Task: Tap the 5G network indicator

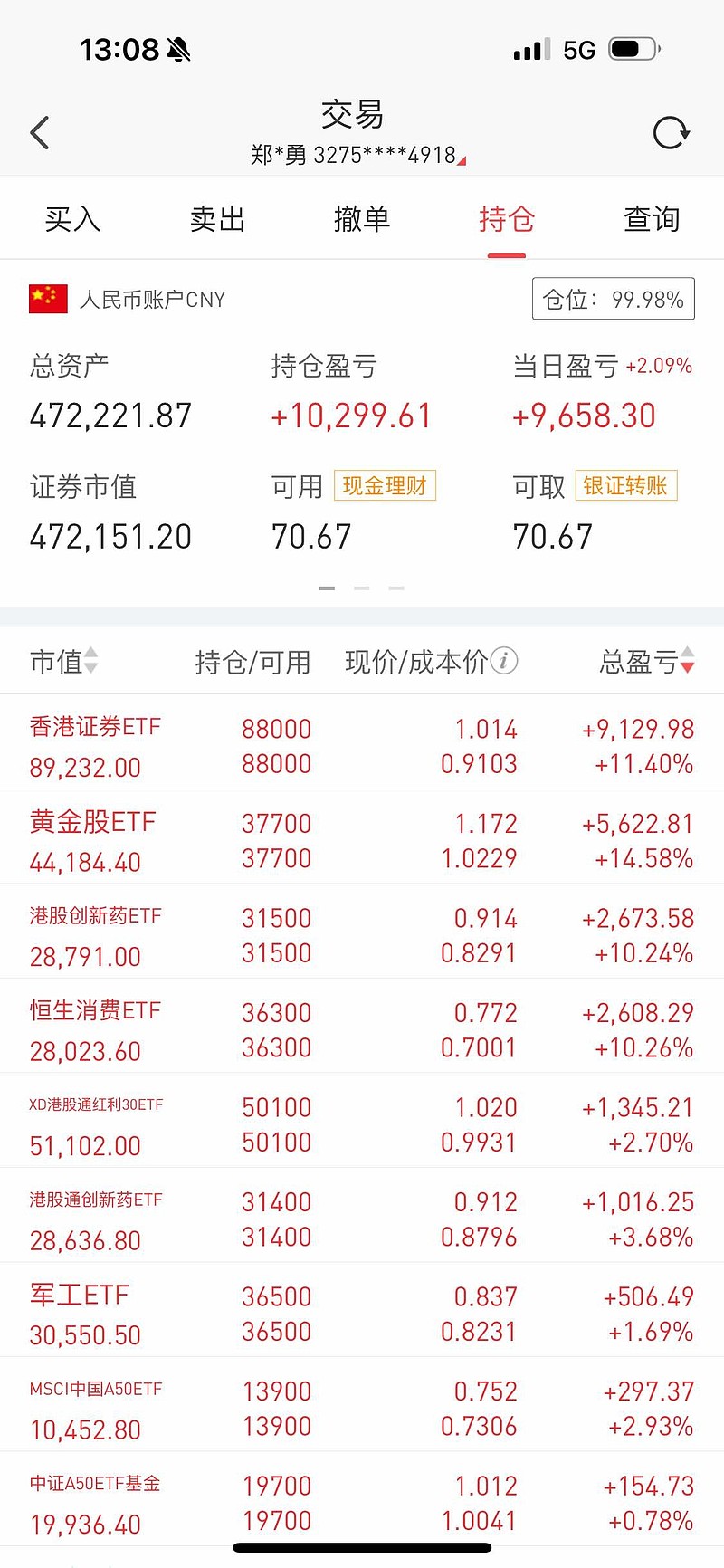Action: pyautogui.click(x=579, y=50)
